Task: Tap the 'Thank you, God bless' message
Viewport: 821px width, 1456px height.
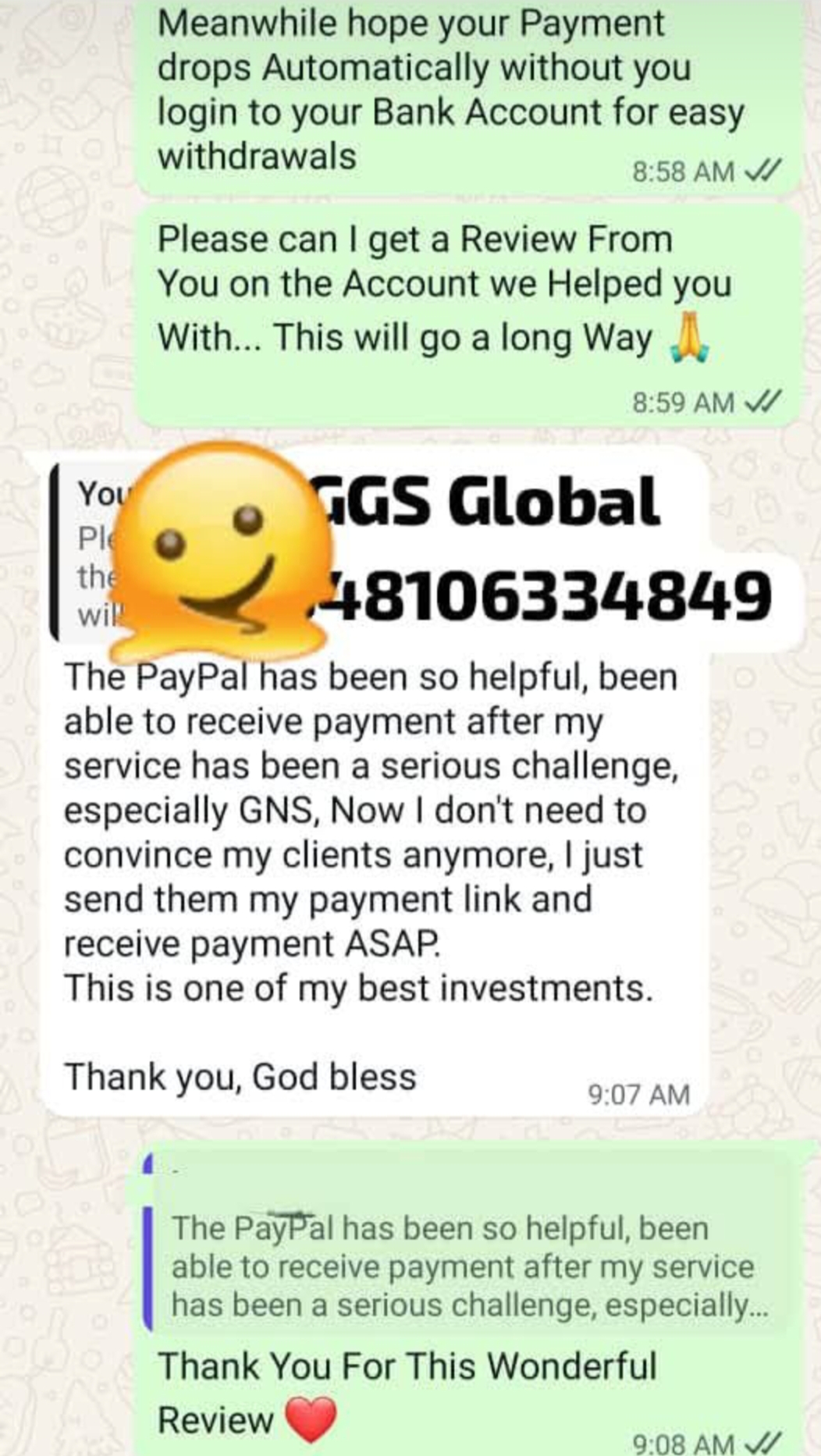Action: coord(242,1075)
